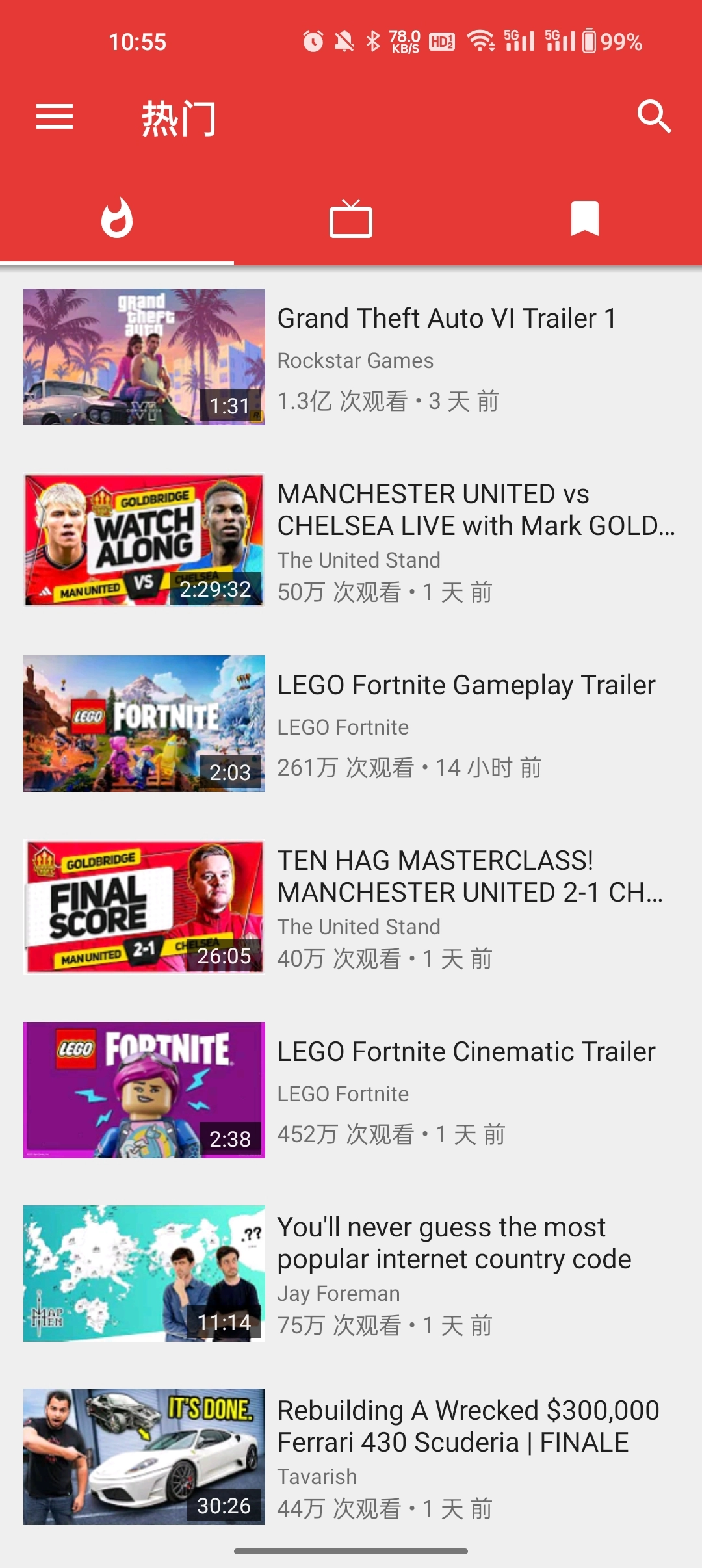Screen dimensions: 702x1568
Task: Open the Ten Hag Masterclass video
Action: point(351,907)
